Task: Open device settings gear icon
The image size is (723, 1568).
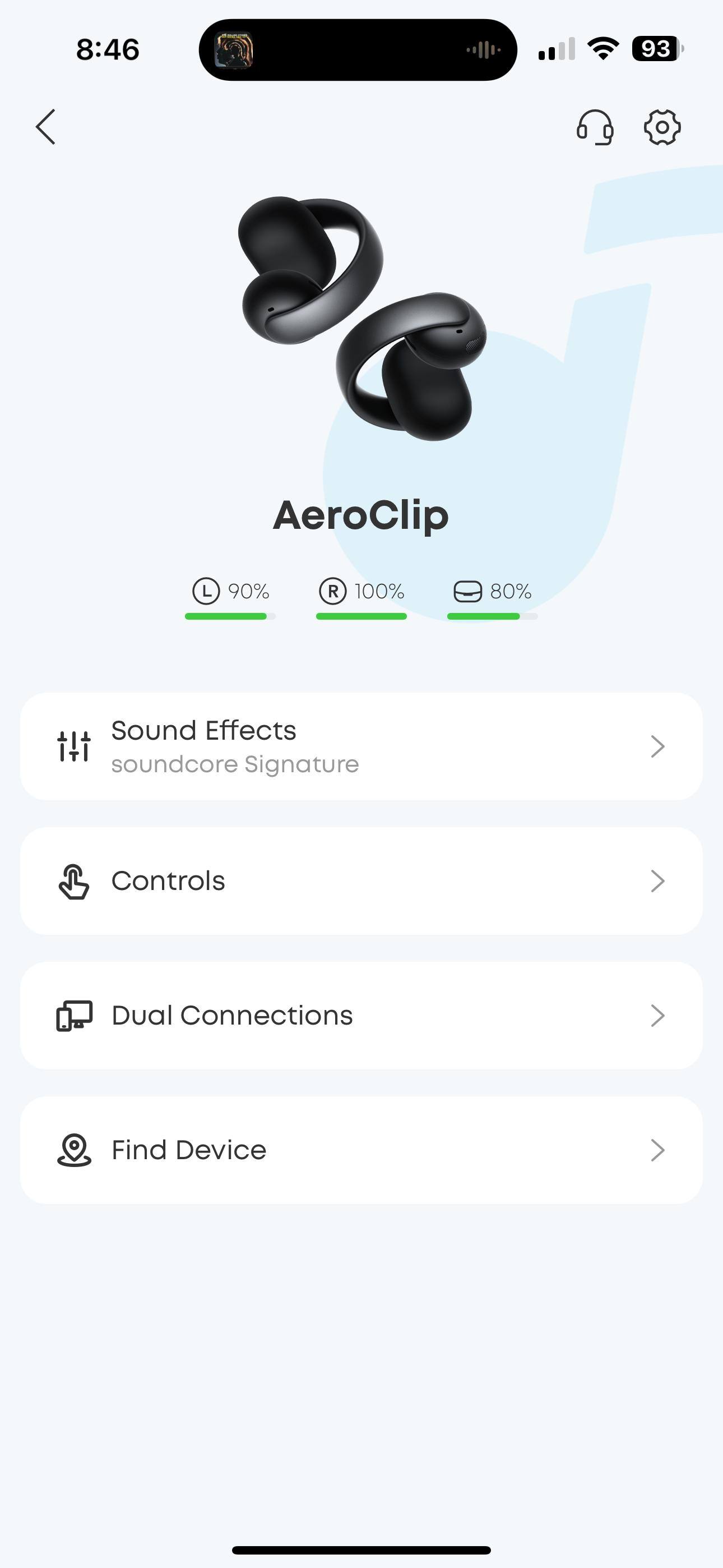Action: [662, 127]
